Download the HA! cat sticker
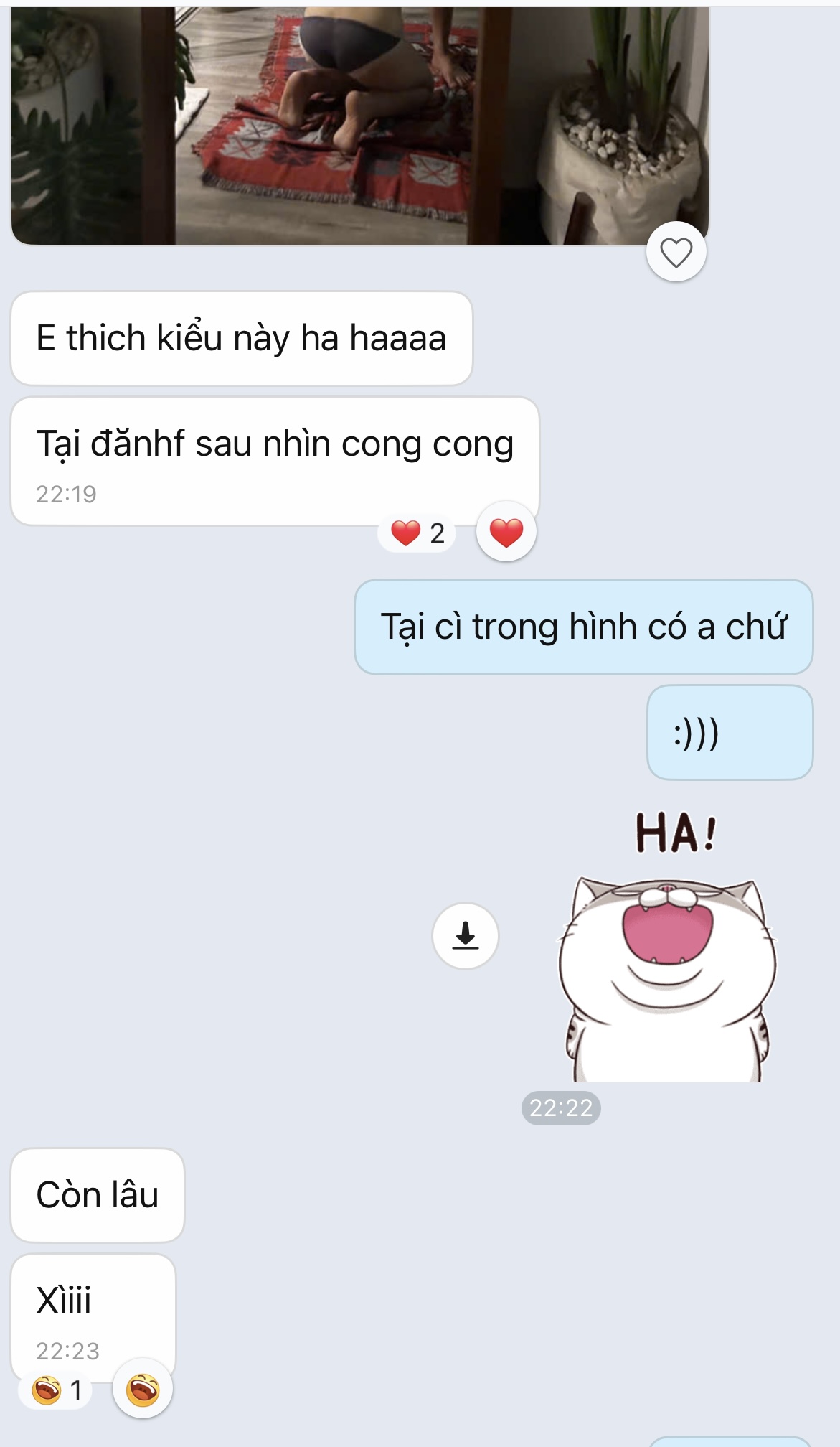Image resolution: width=840 pixels, height=1447 pixels. click(x=466, y=936)
